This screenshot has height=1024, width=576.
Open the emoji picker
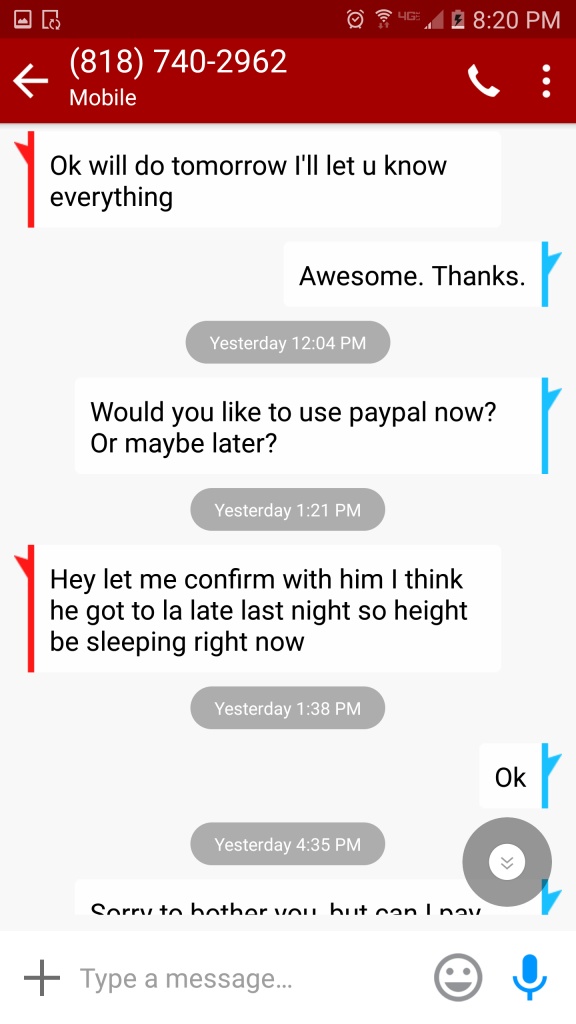coord(458,978)
